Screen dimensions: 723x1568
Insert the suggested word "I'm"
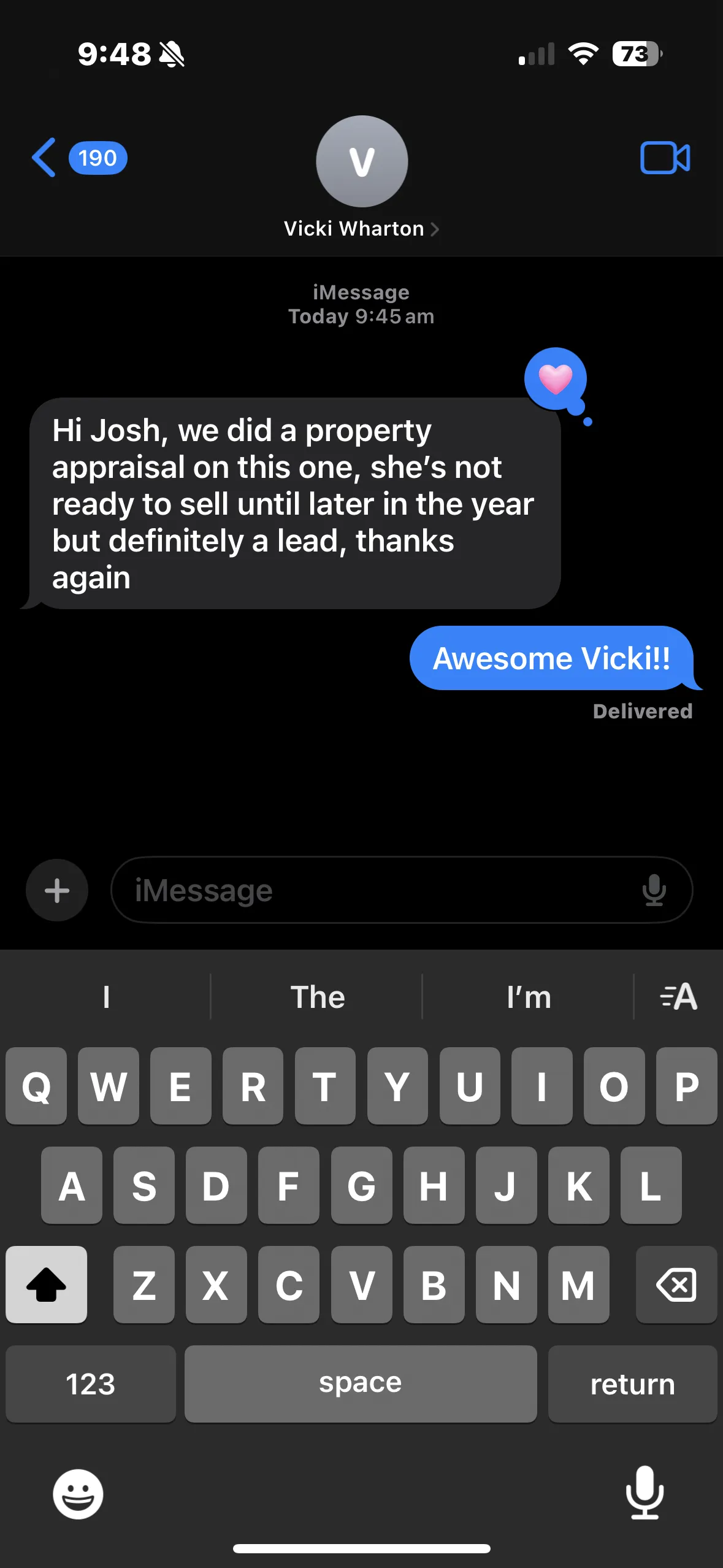click(x=528, y=997)
